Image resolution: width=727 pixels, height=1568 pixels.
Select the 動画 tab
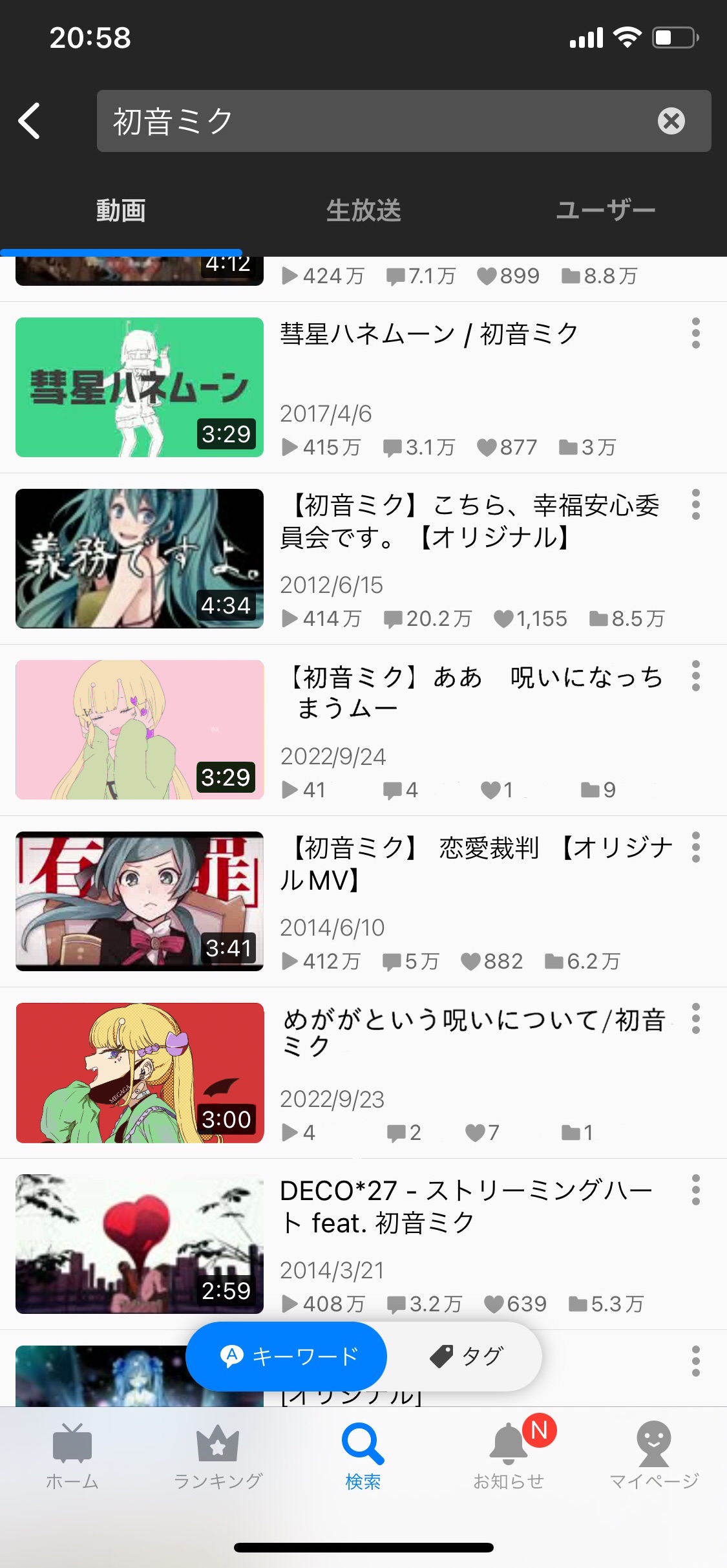pyautogui.click(x=121, y=211)
